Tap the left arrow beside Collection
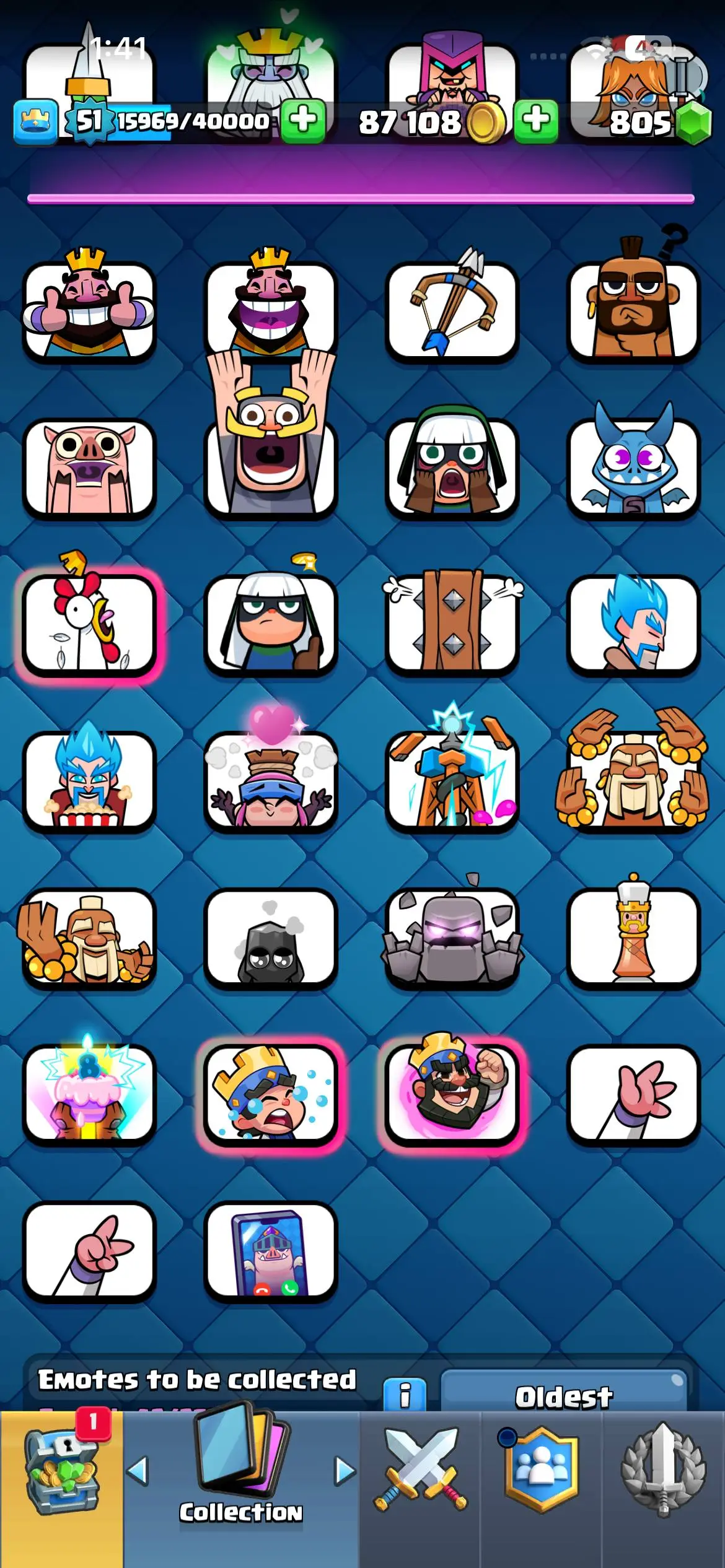725x1568 pixels. tap(138, 1471)
